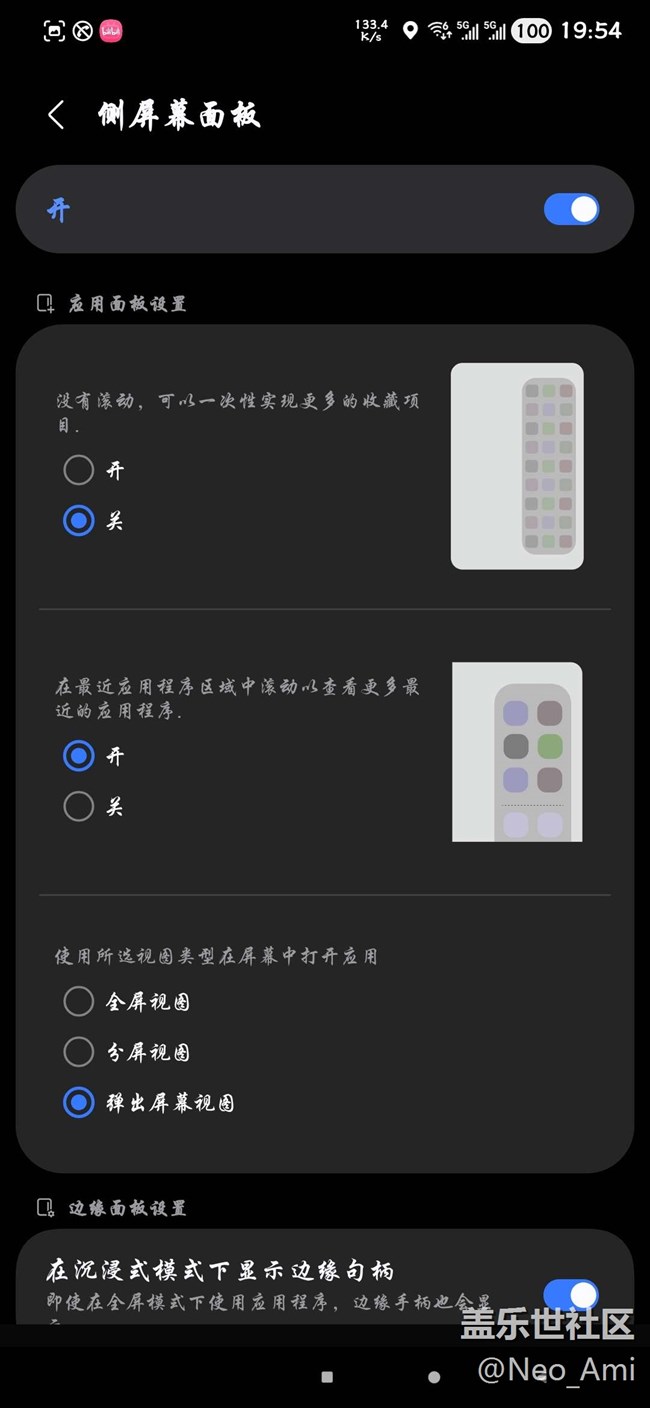Select 开 for recent apps scrolling

tap(79, 756)
